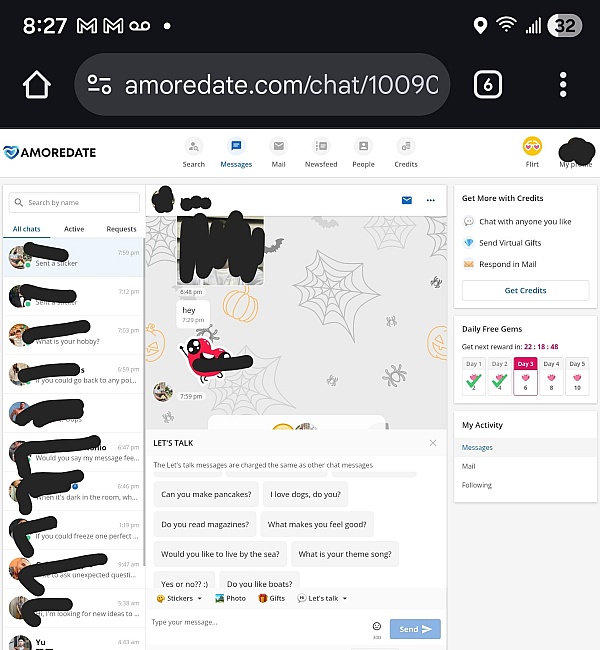Send "Can you make pancakes?" suggestion
This screenshot has height=650, width=600.
(206, 494)
